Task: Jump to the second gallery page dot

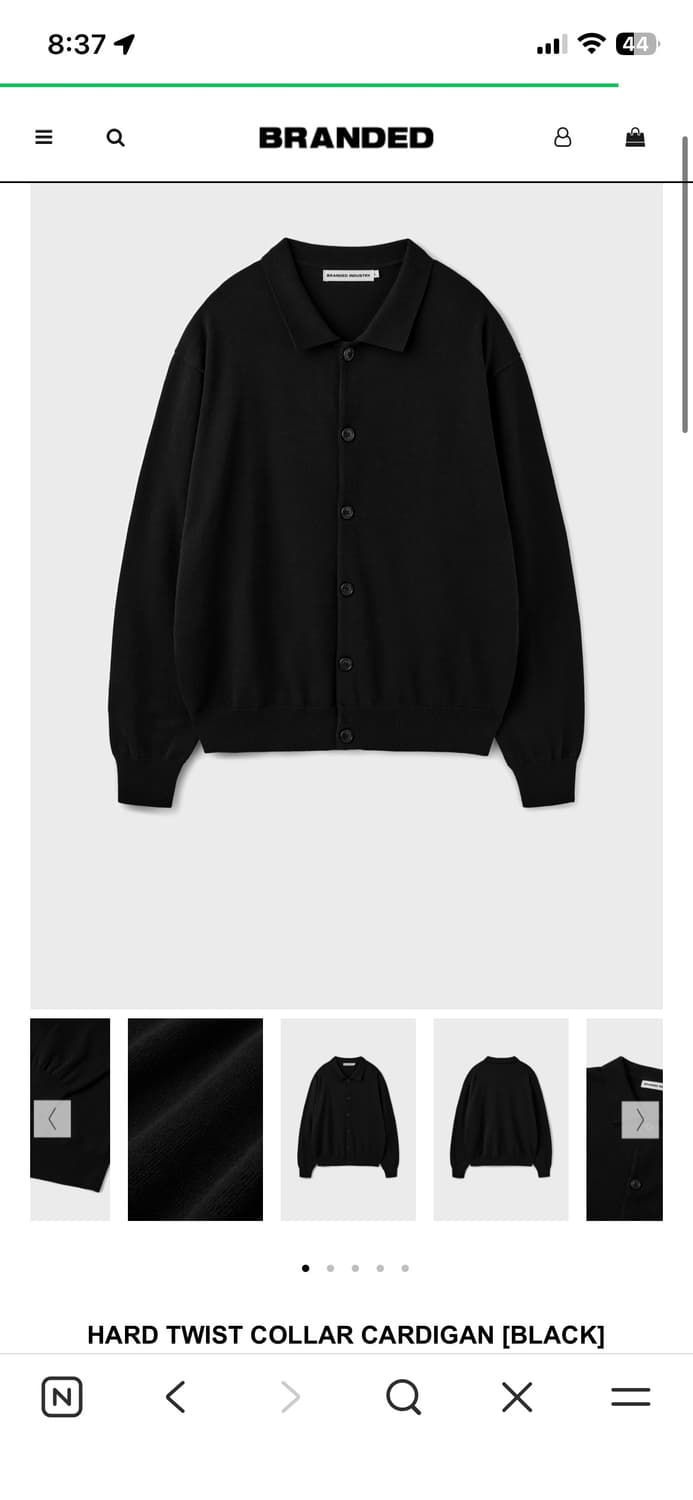Action: coord(330,1268)
